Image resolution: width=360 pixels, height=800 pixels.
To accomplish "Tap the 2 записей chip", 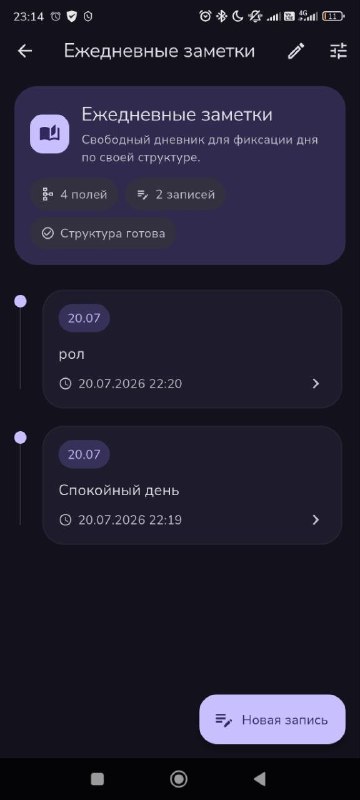I will click(x=176, y=194).
